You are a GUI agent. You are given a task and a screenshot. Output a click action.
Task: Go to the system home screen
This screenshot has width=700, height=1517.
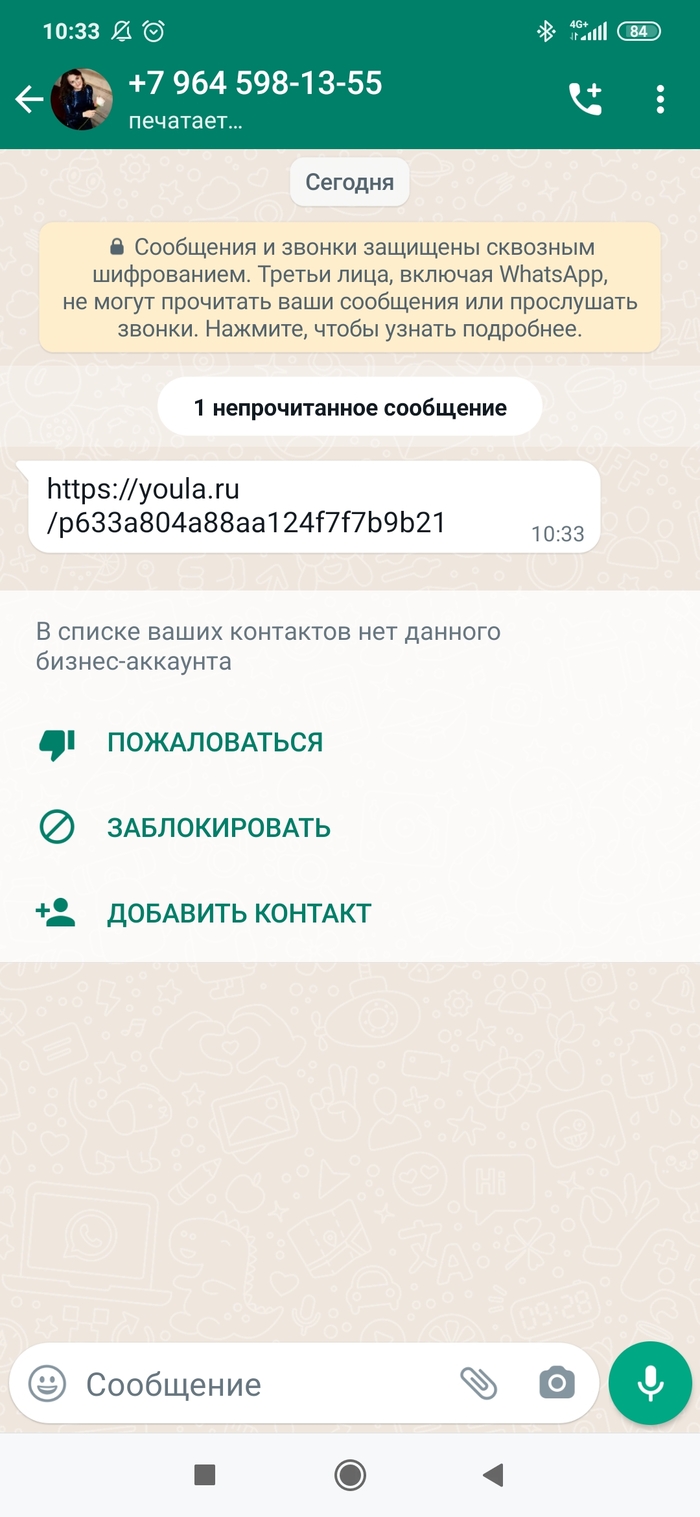tap(350, 1474)
